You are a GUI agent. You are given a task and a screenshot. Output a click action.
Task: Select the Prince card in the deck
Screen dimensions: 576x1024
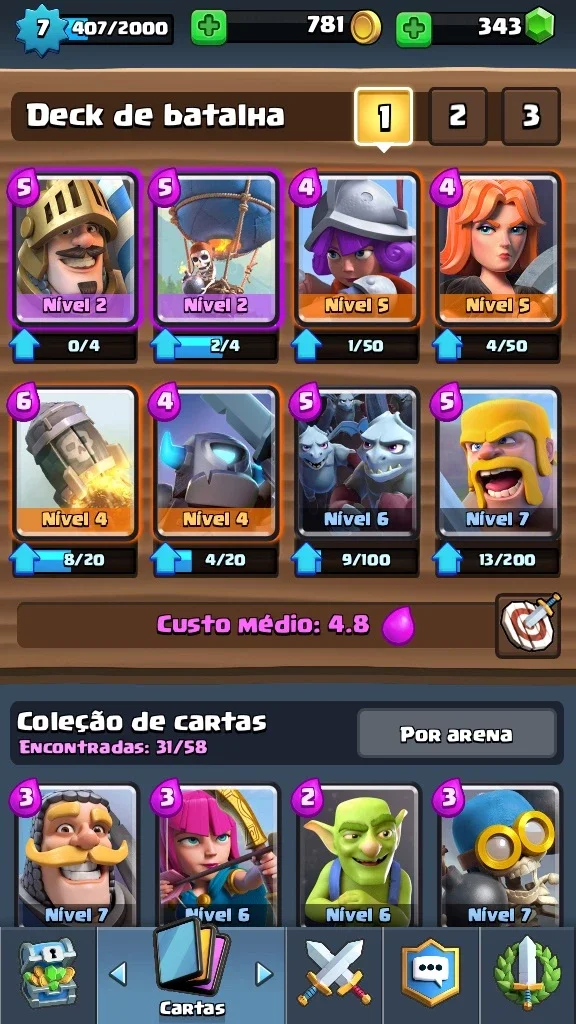pos(76,249)
